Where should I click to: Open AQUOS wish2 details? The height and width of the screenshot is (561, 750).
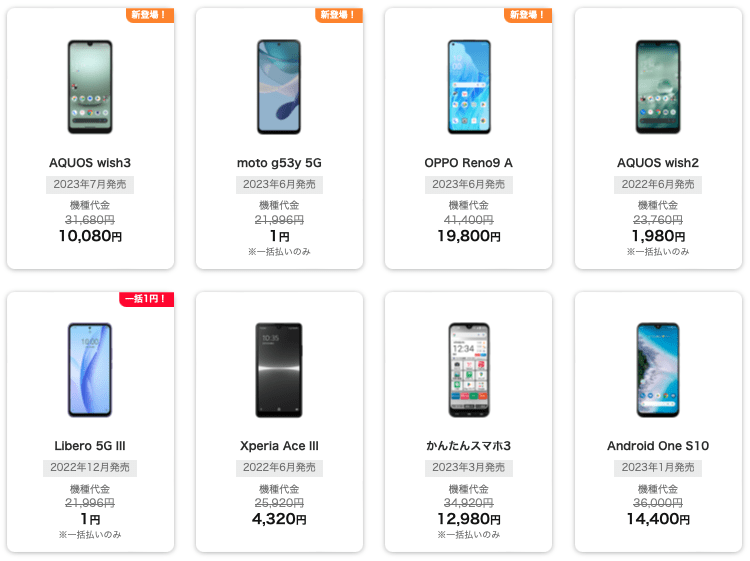pyautogui.click(x=658, y=140)
